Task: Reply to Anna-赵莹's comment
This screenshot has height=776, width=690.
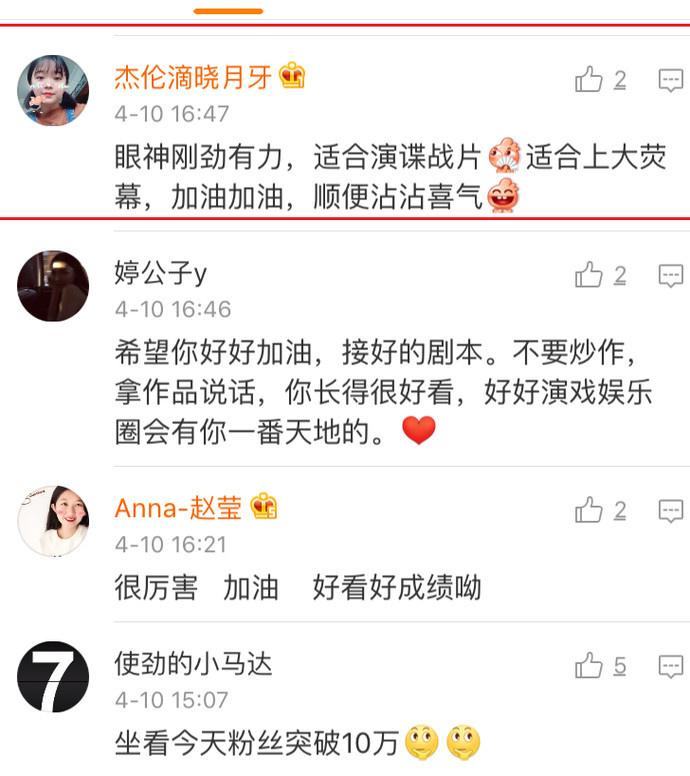Action: point(670,510)
